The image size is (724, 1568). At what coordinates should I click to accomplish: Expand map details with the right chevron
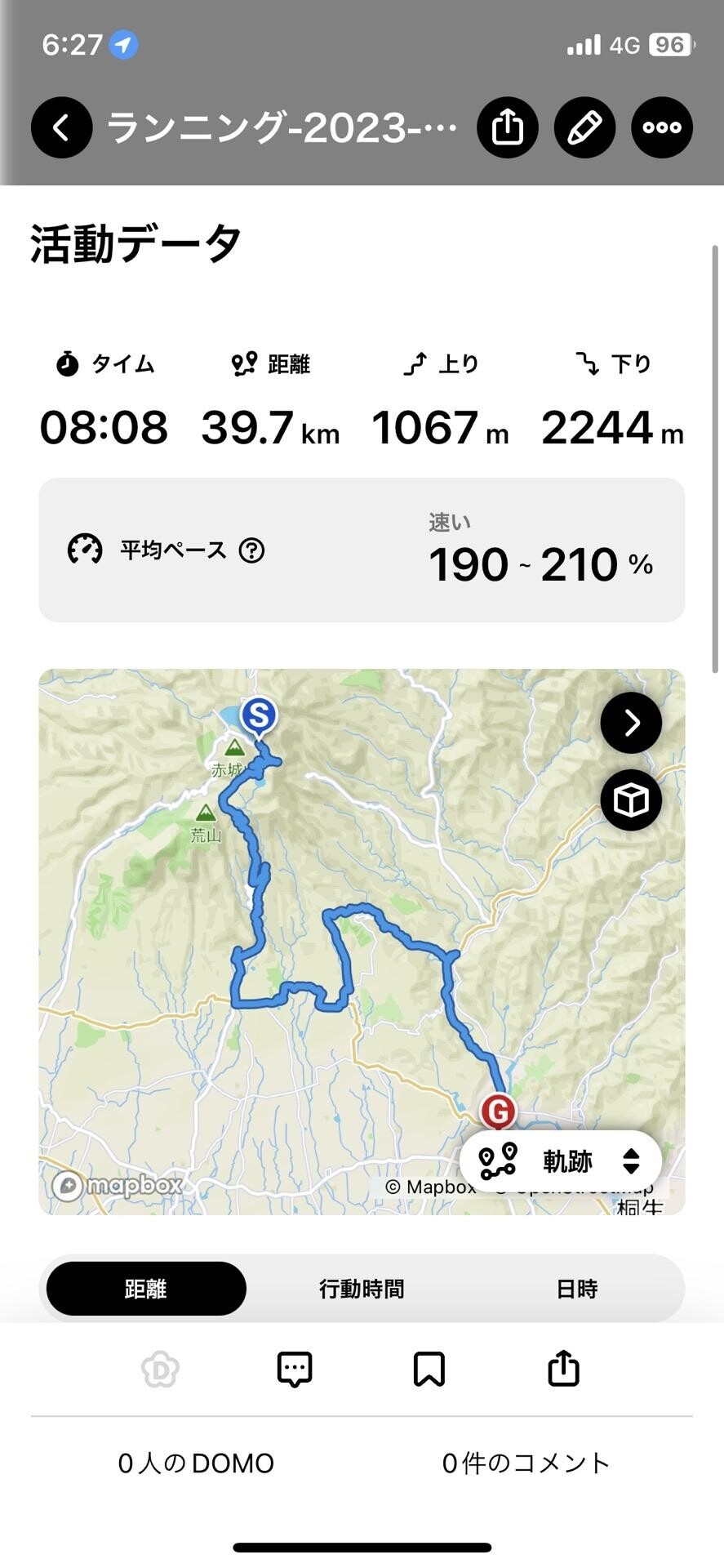630,722
